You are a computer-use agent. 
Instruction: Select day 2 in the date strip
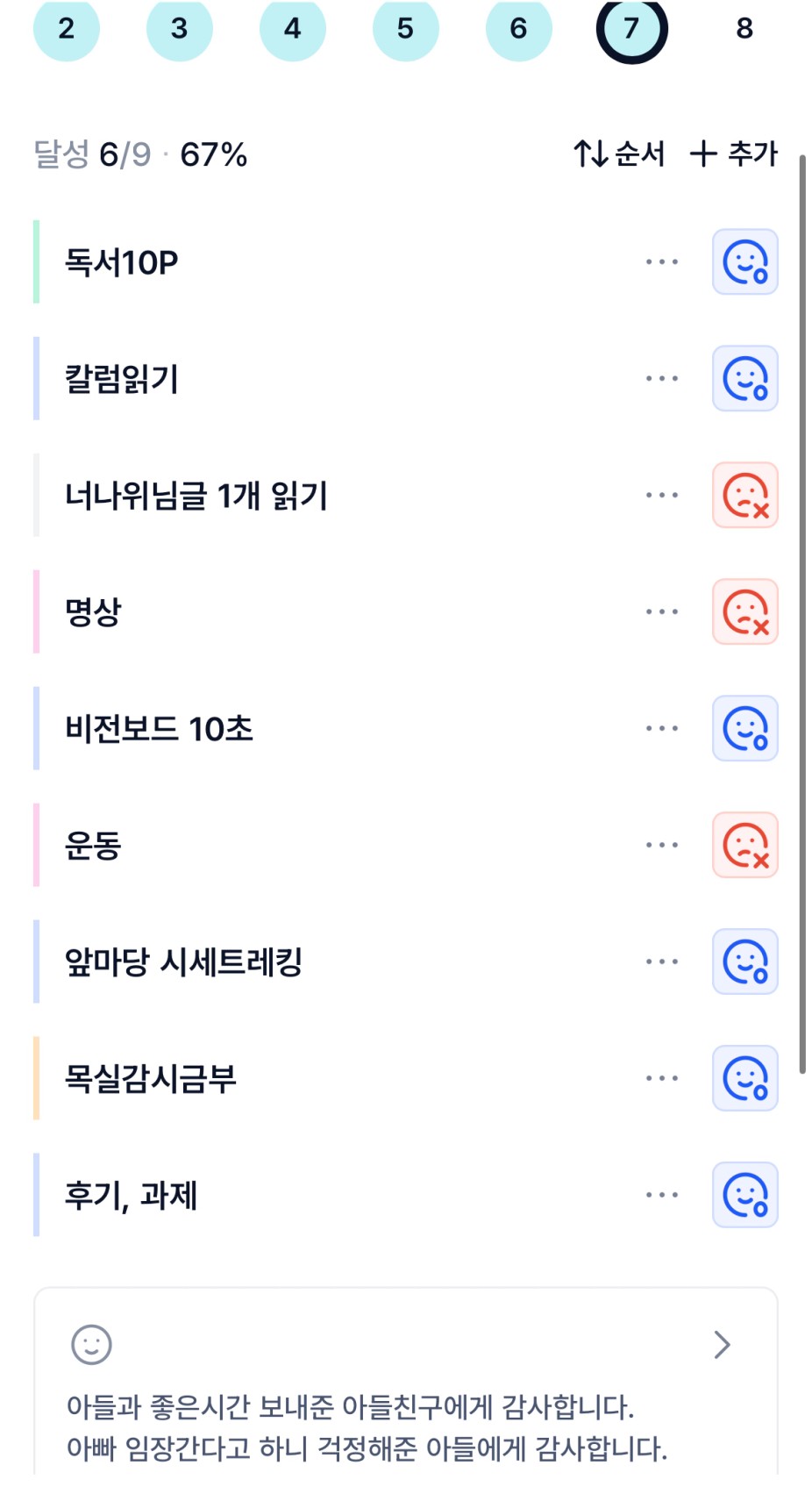(66, 28)
